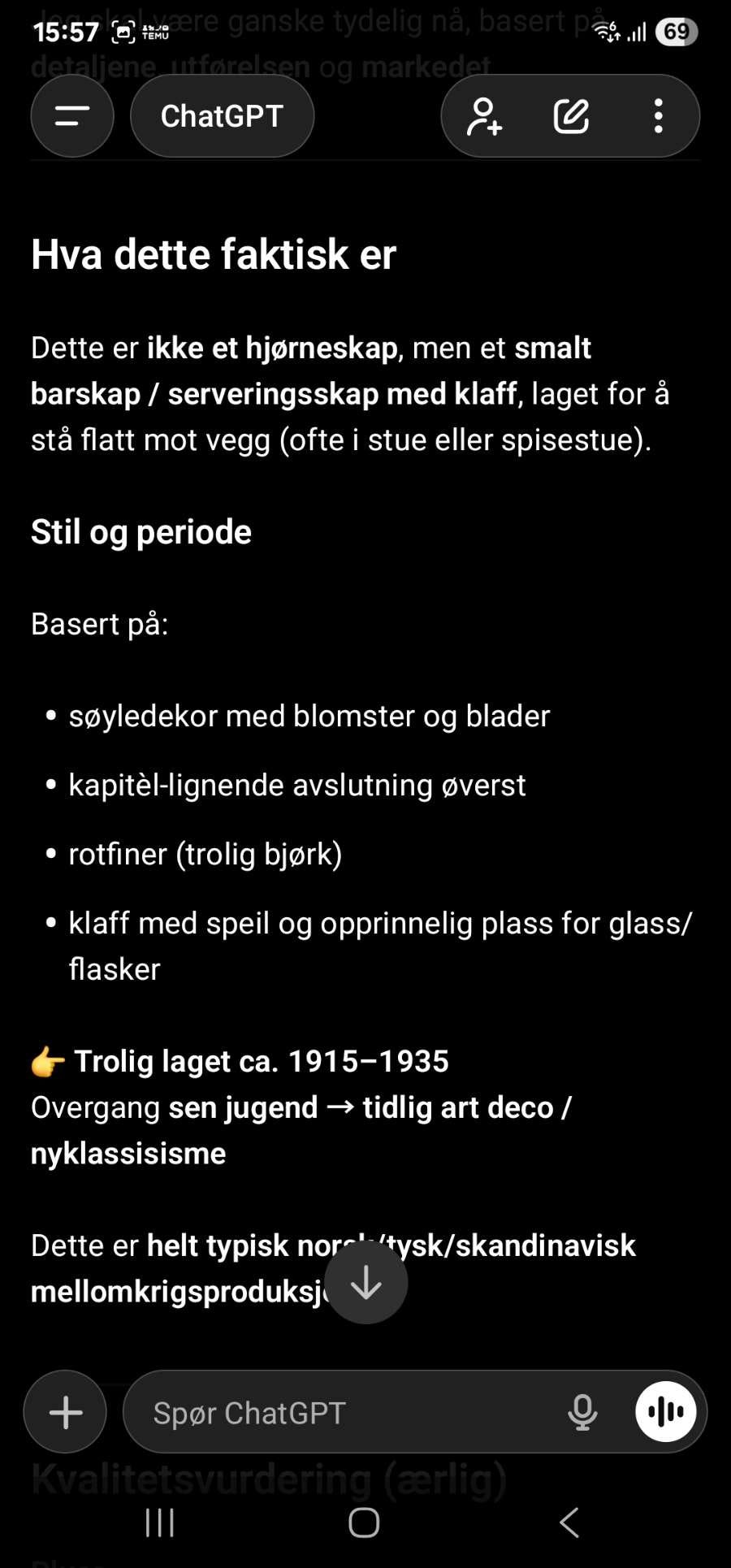Start a new chat with compose icon

coord(573,116)
